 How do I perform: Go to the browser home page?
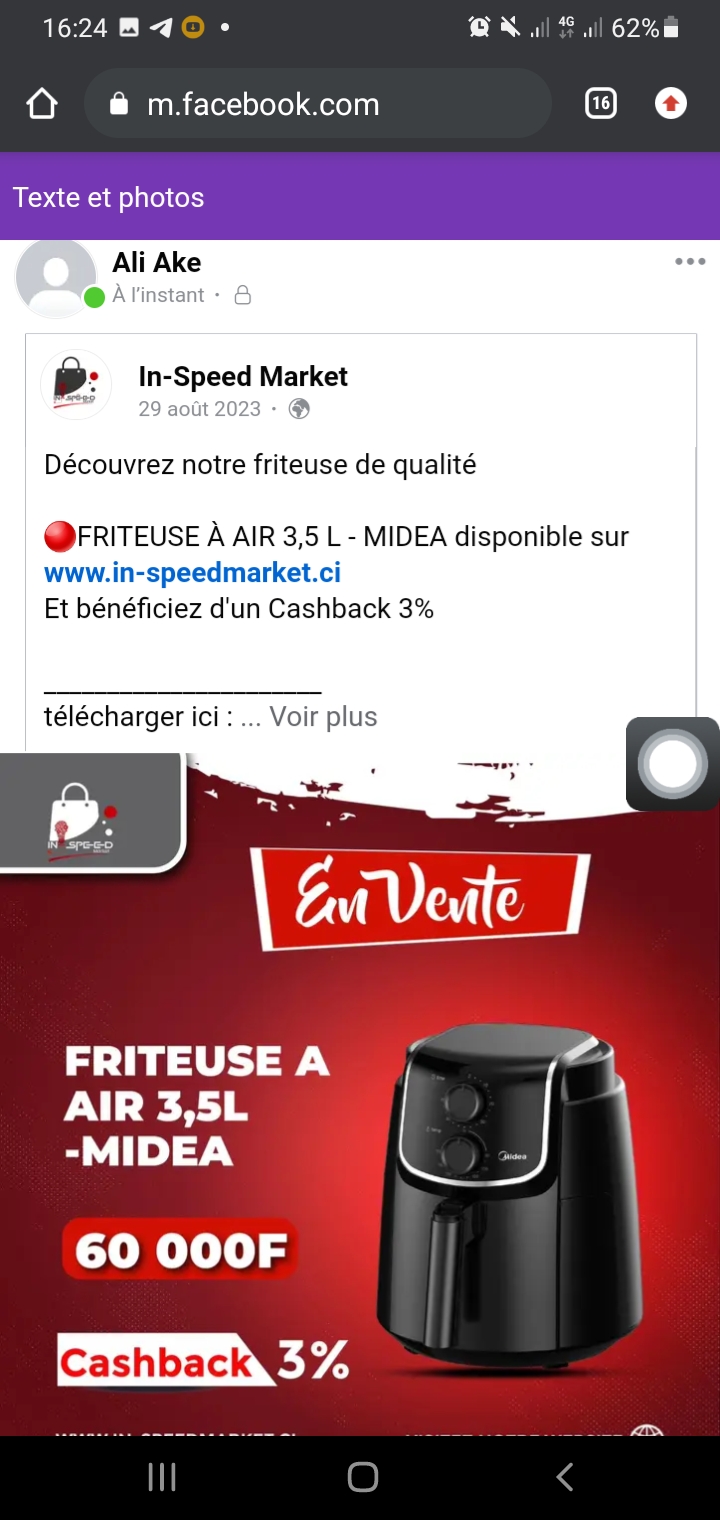(42, 104)
